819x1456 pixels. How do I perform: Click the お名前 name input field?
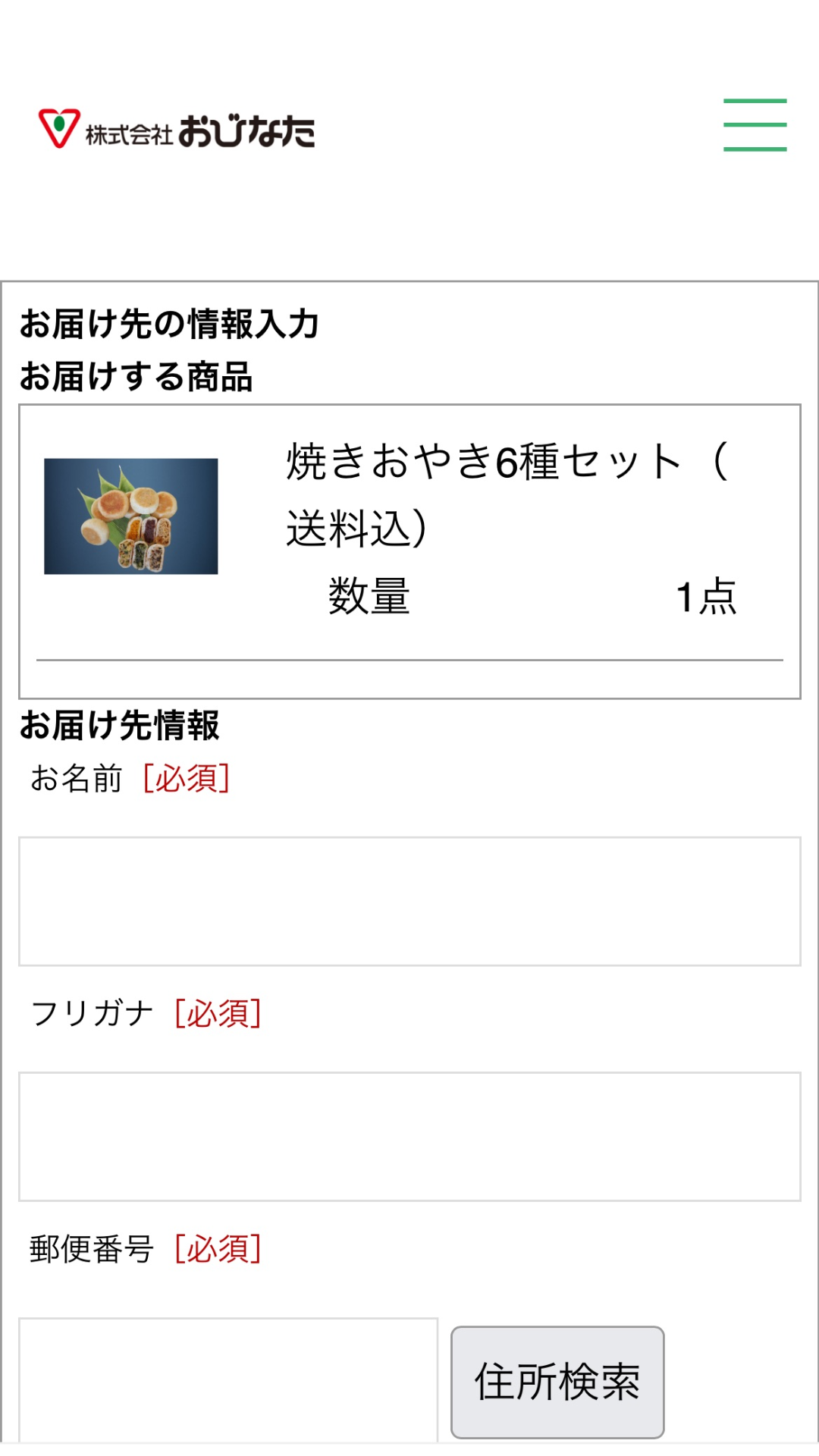point(409,899)
